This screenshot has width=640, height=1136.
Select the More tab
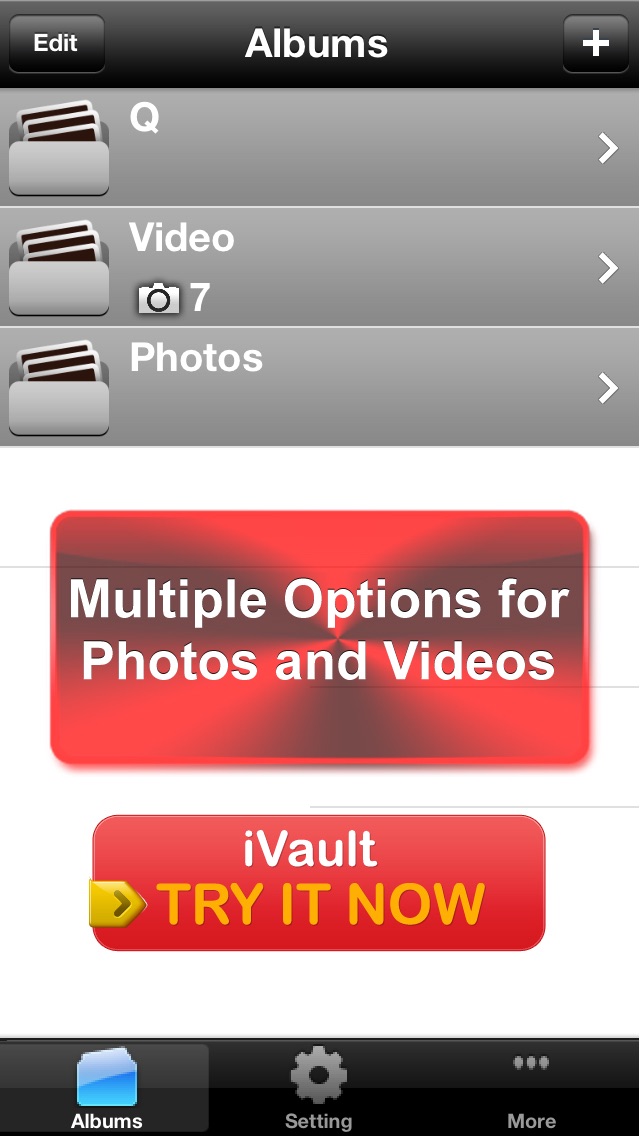(x=531, y=1090)
